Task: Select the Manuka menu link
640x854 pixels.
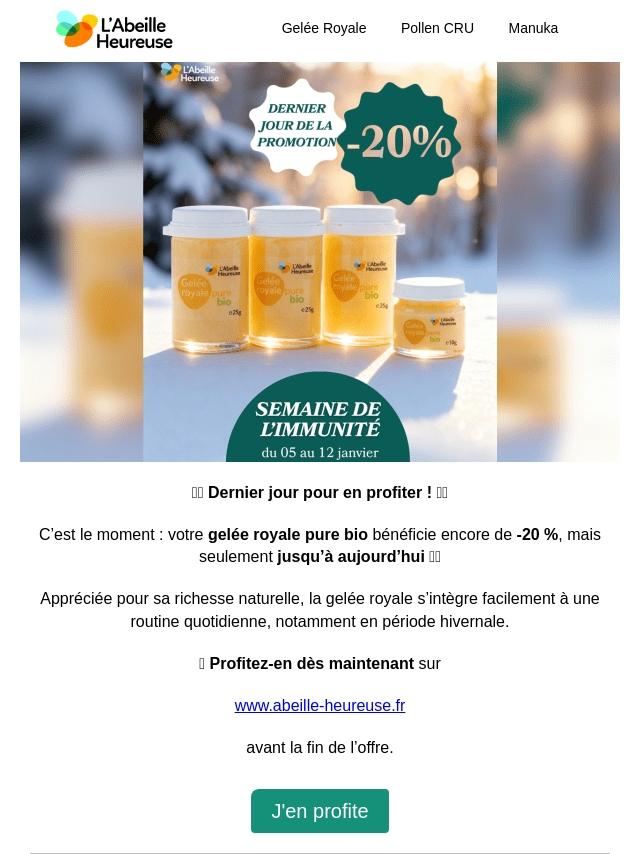Action: 532,28
